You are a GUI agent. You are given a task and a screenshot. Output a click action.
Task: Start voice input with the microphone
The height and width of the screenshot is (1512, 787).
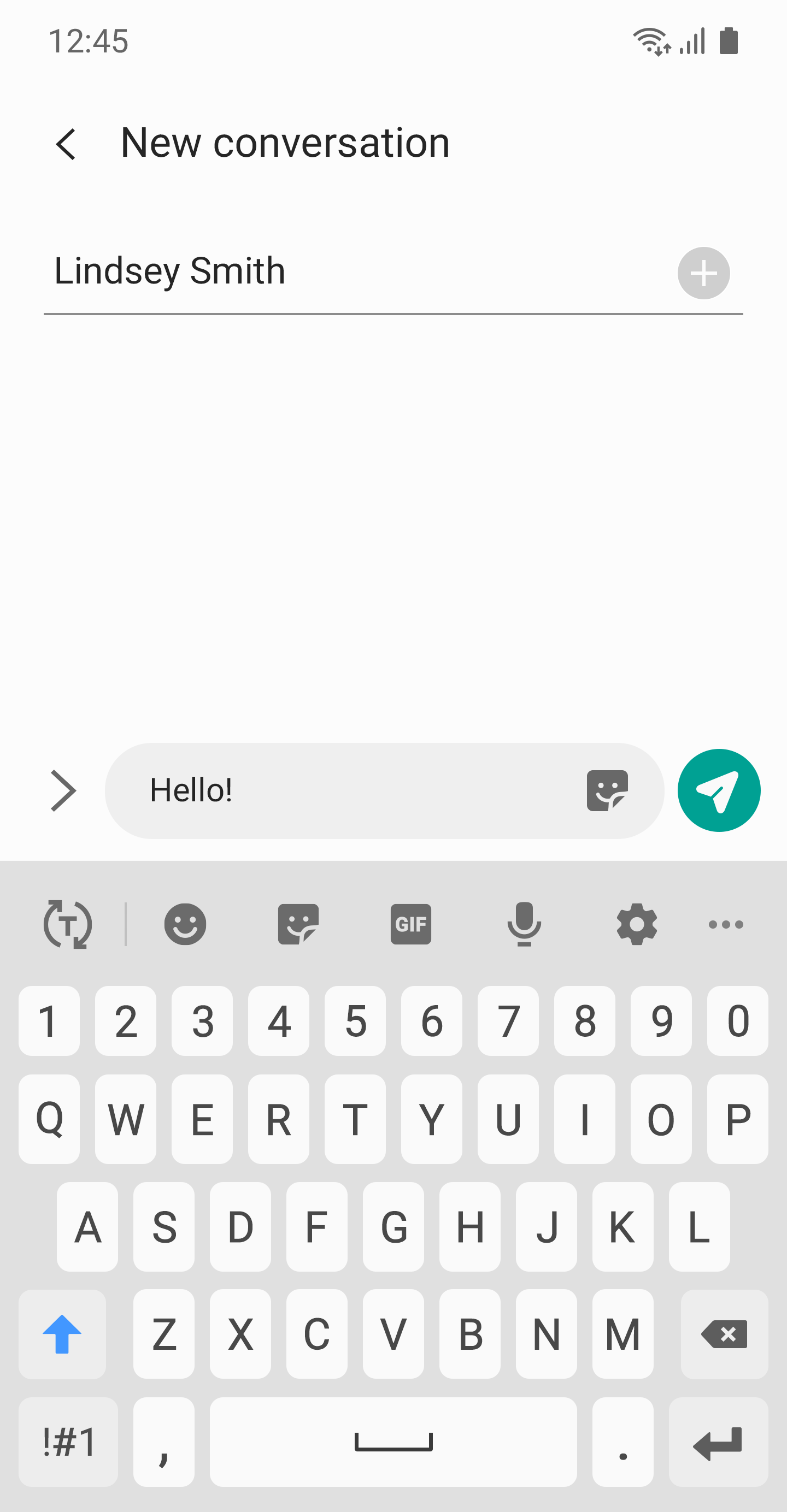524,924
